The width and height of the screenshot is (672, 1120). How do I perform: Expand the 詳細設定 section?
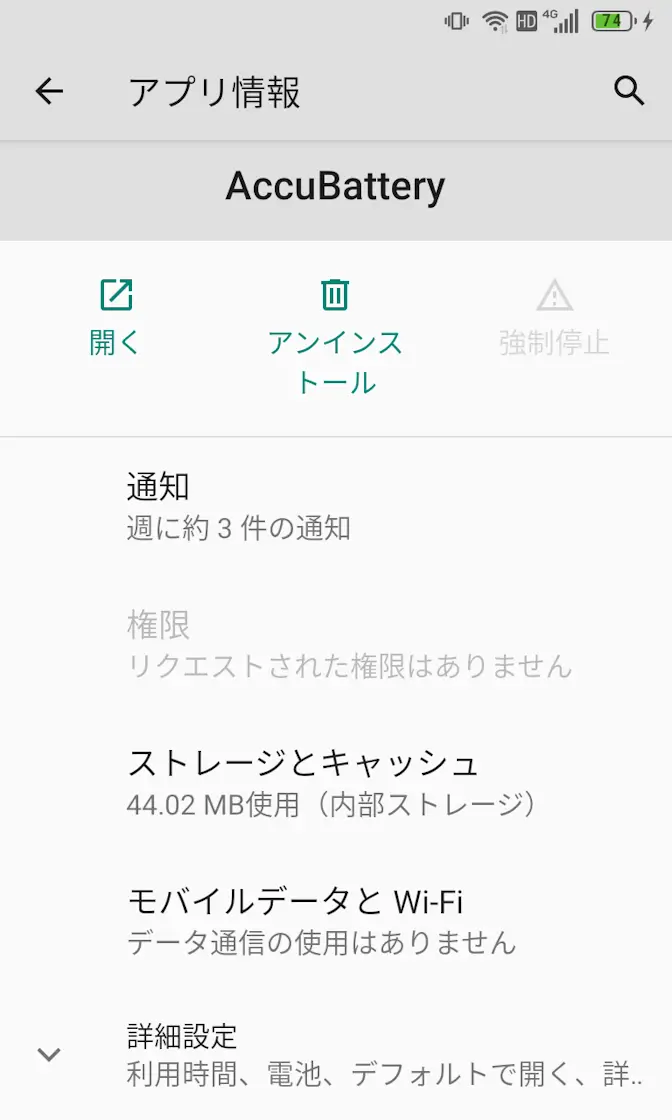pyautogui.click(x=336, y=1054)
